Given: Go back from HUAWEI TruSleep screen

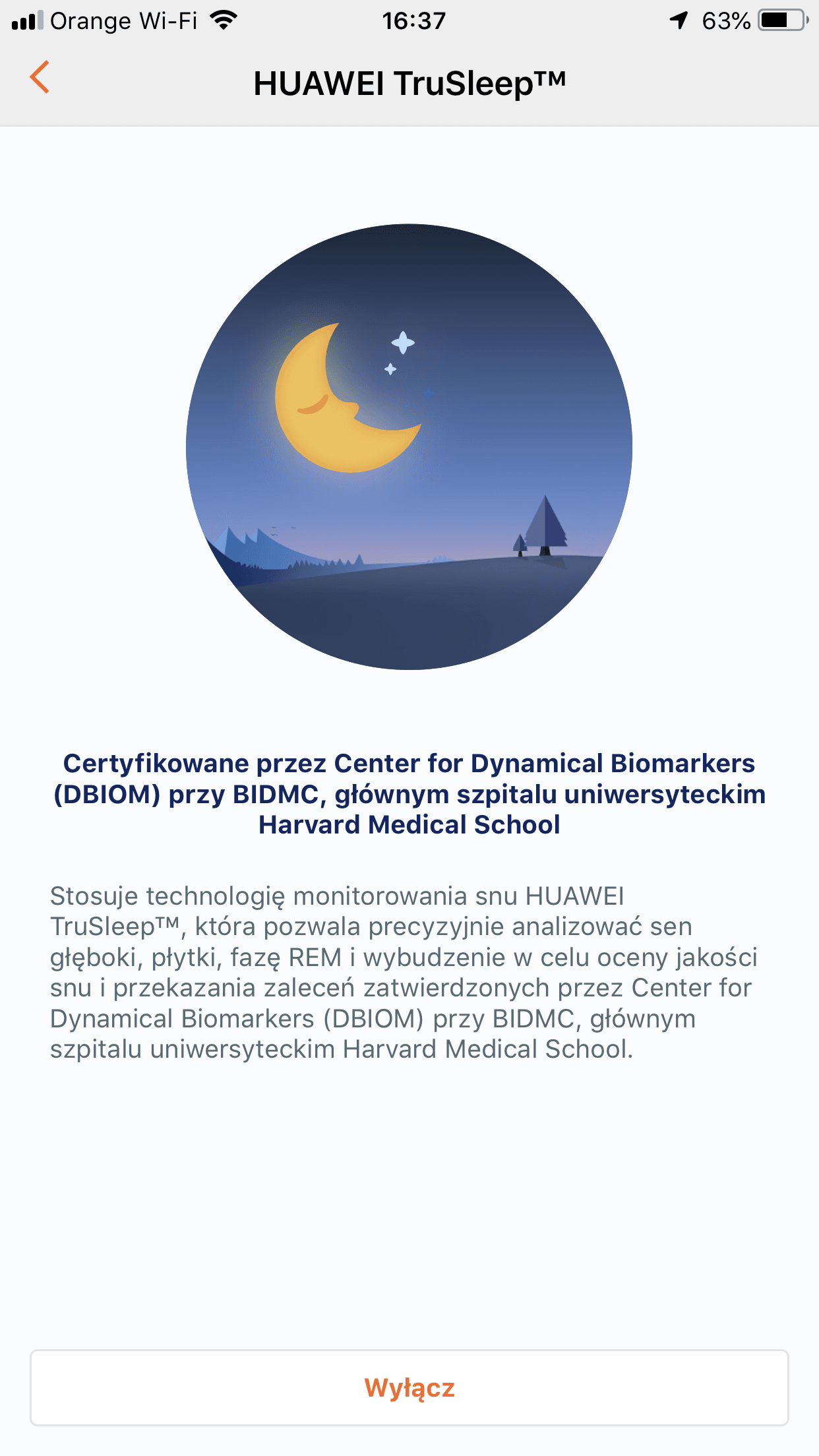Looking at the screenshot, I should tap(40, 77).
